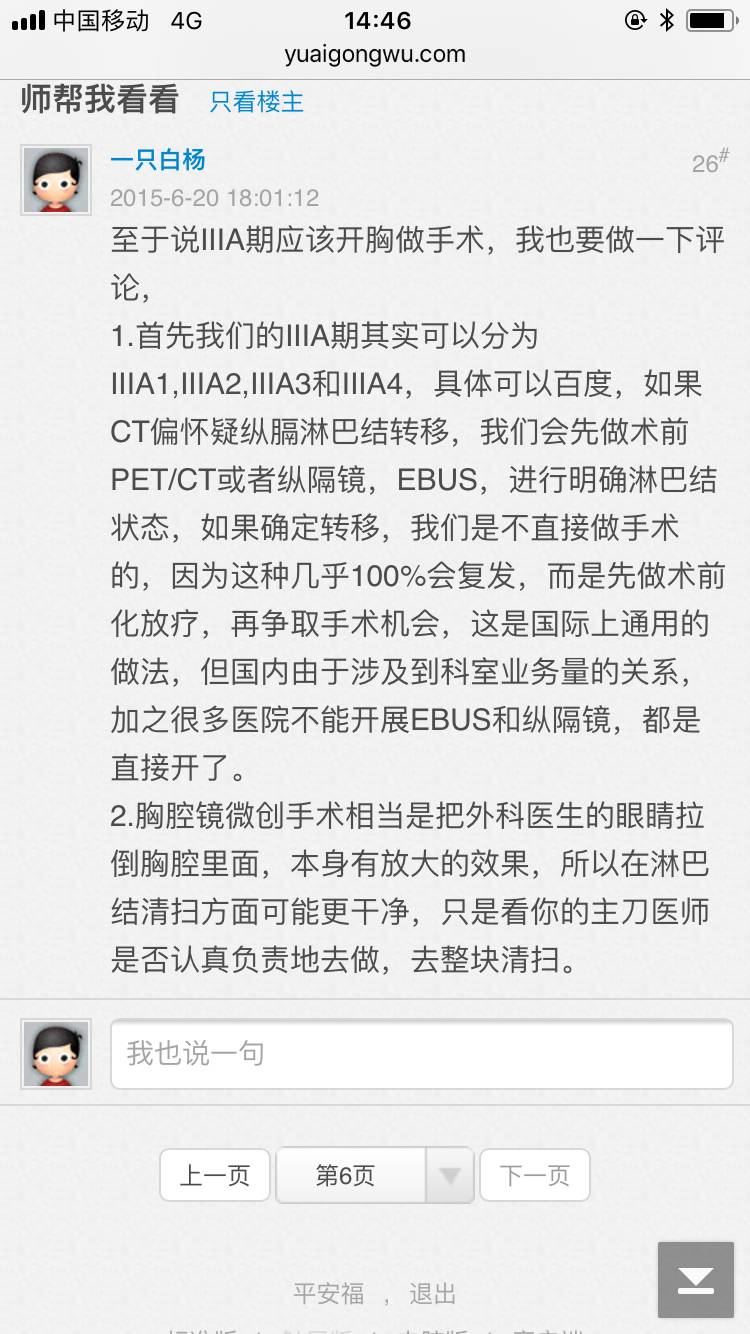Tap the 我也说一句 reply field
The height and width of the screenshot is (1334, 750).
pyautogui.click(x=421, y=1054)
